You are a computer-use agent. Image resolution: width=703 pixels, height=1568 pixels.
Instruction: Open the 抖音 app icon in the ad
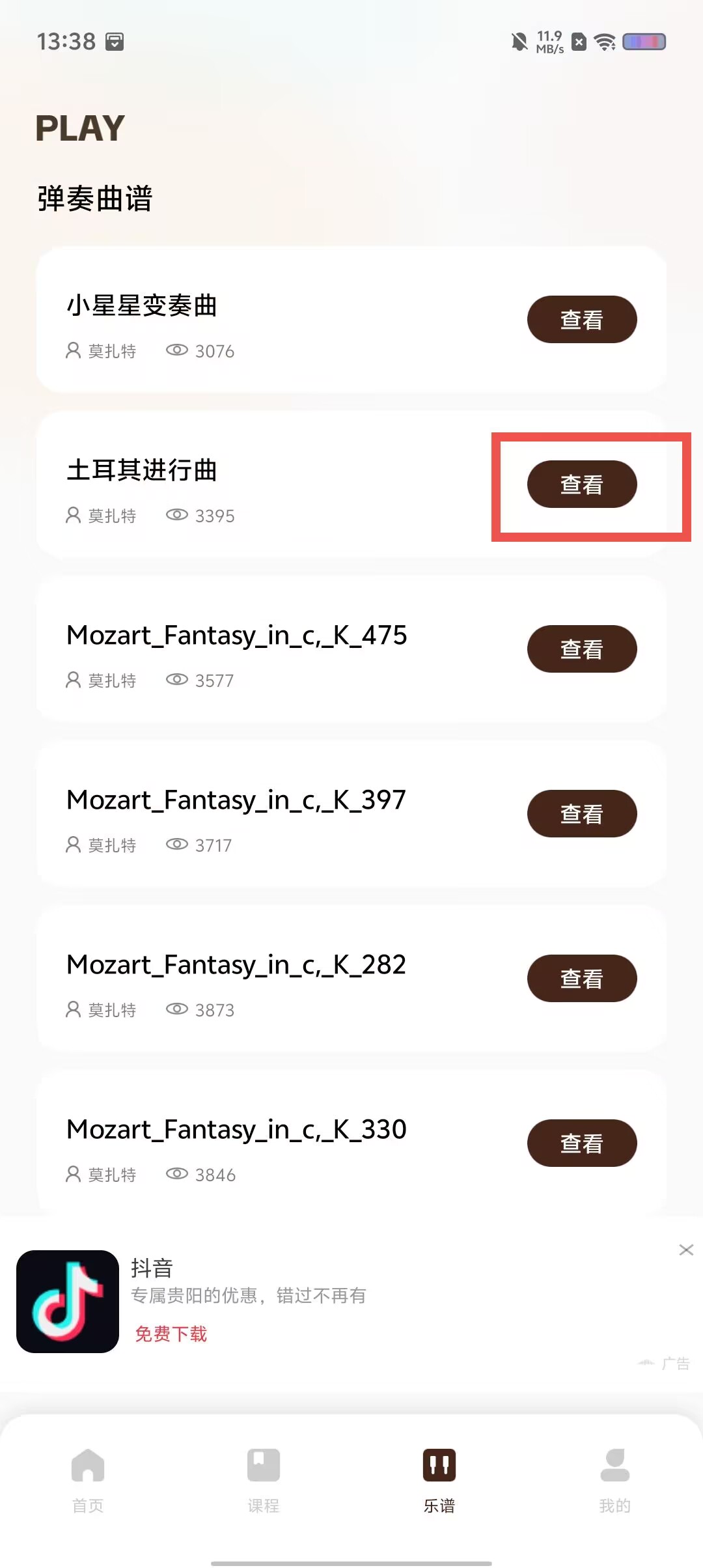coord(68,1302)
